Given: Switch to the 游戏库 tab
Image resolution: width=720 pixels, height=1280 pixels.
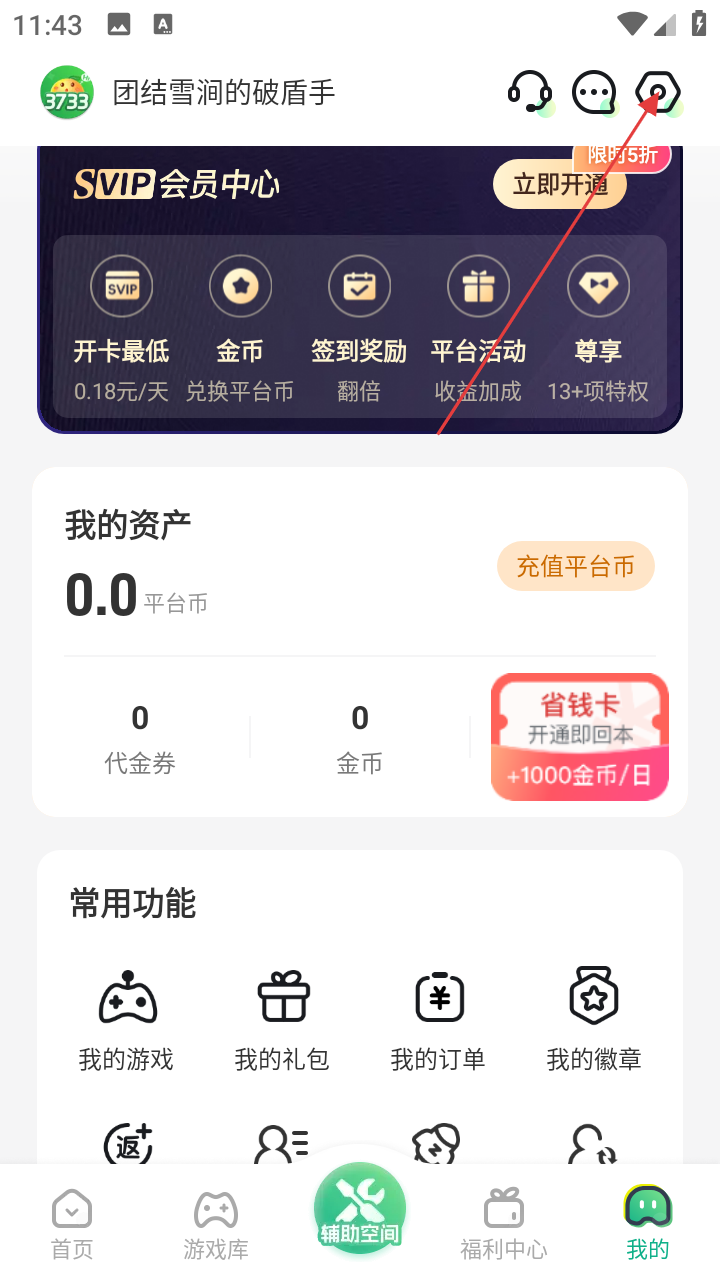Looking at the screenshot, I should coord(216,1222).
